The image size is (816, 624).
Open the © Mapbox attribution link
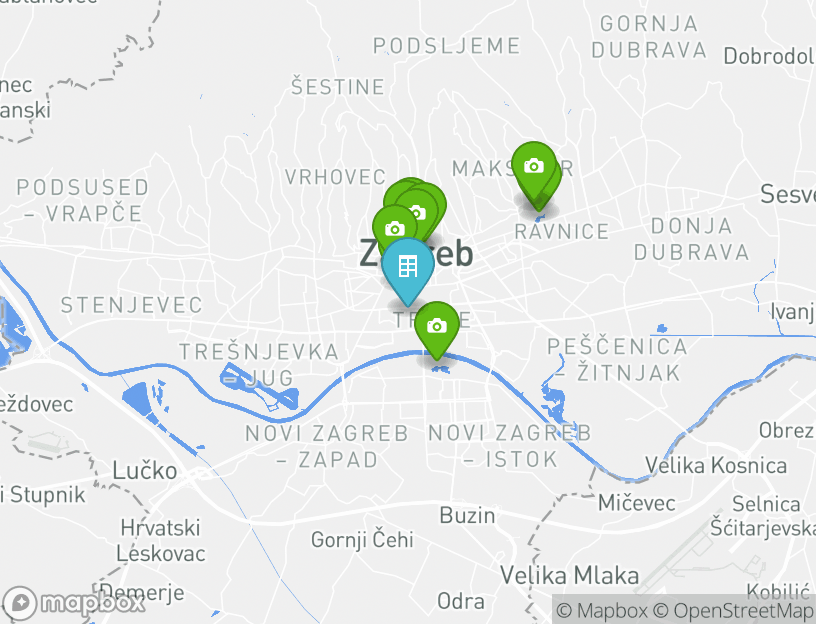tap(603, 610)
